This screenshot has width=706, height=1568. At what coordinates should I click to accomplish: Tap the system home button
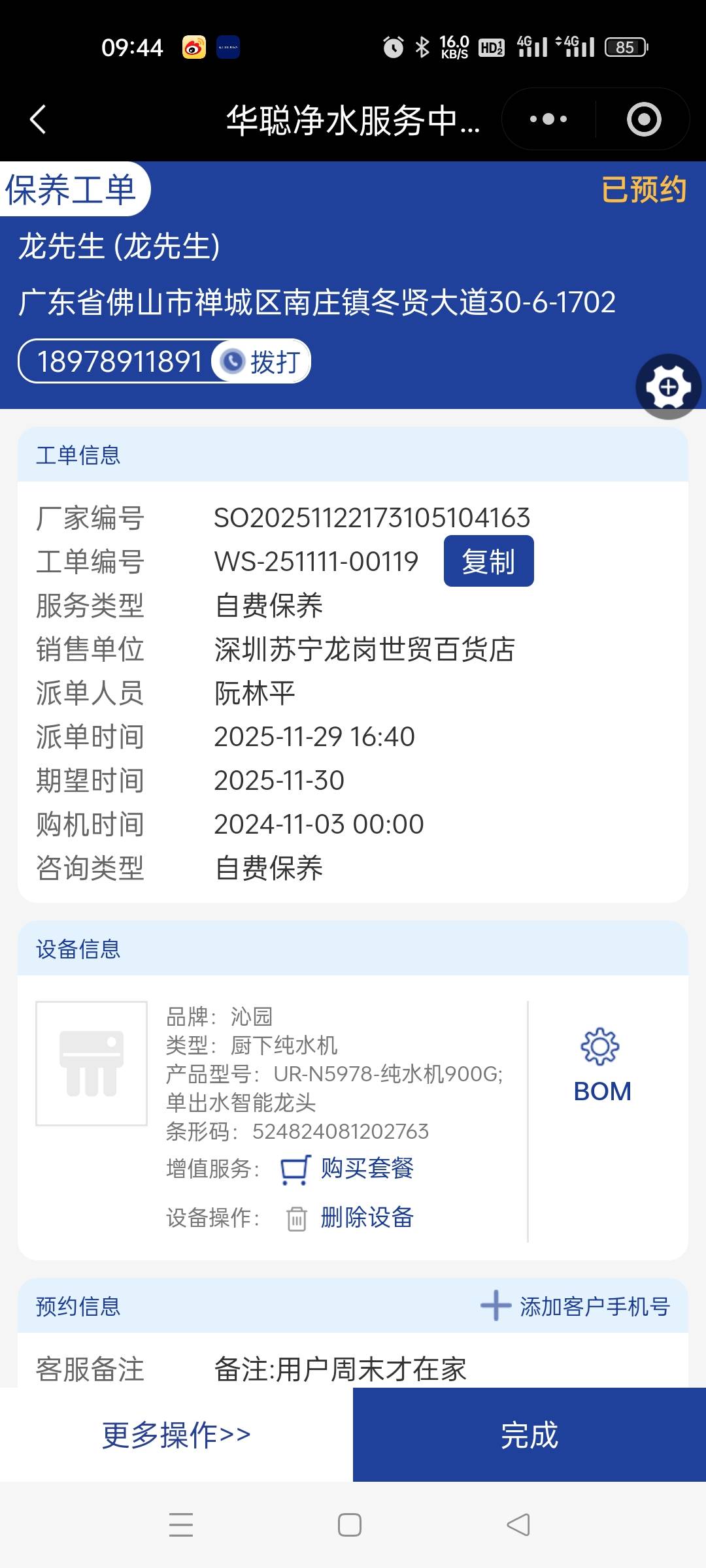[350, 1525]
